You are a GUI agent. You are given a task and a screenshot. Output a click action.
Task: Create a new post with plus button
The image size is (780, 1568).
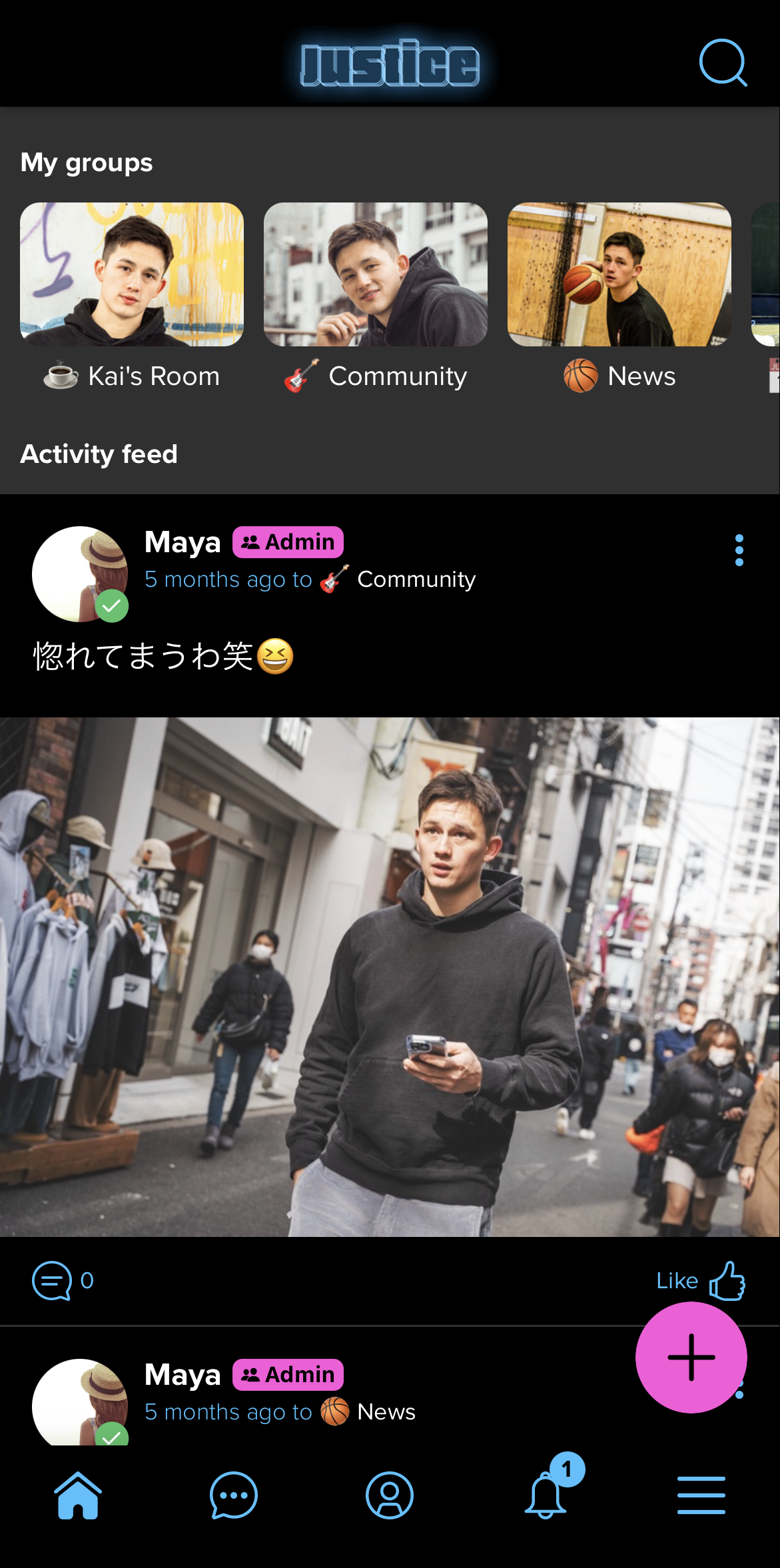[x=691, y=1357]
